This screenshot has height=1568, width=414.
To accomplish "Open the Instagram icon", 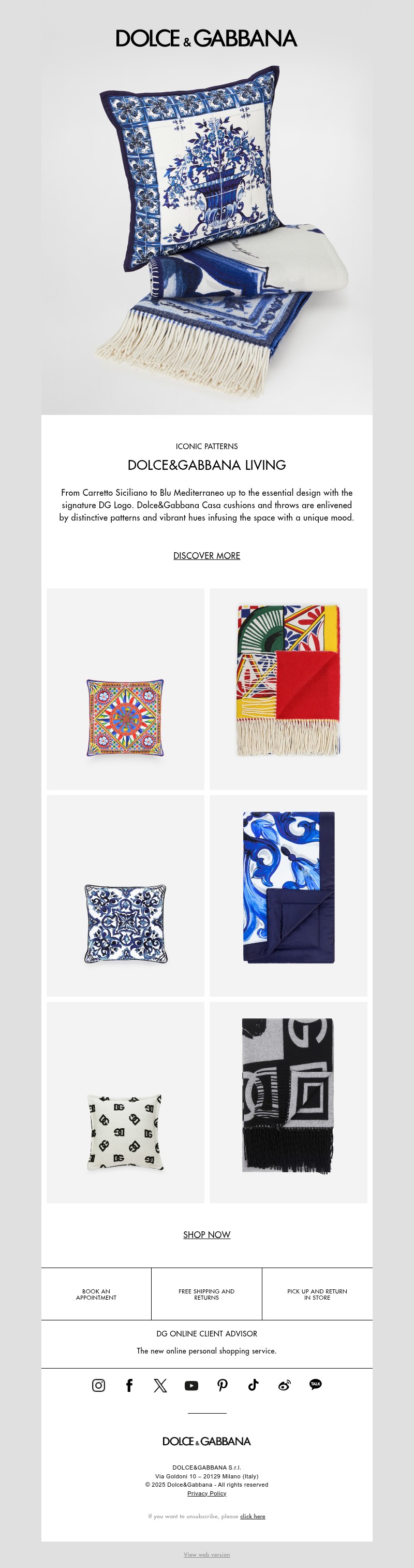I will (98, 1385).
